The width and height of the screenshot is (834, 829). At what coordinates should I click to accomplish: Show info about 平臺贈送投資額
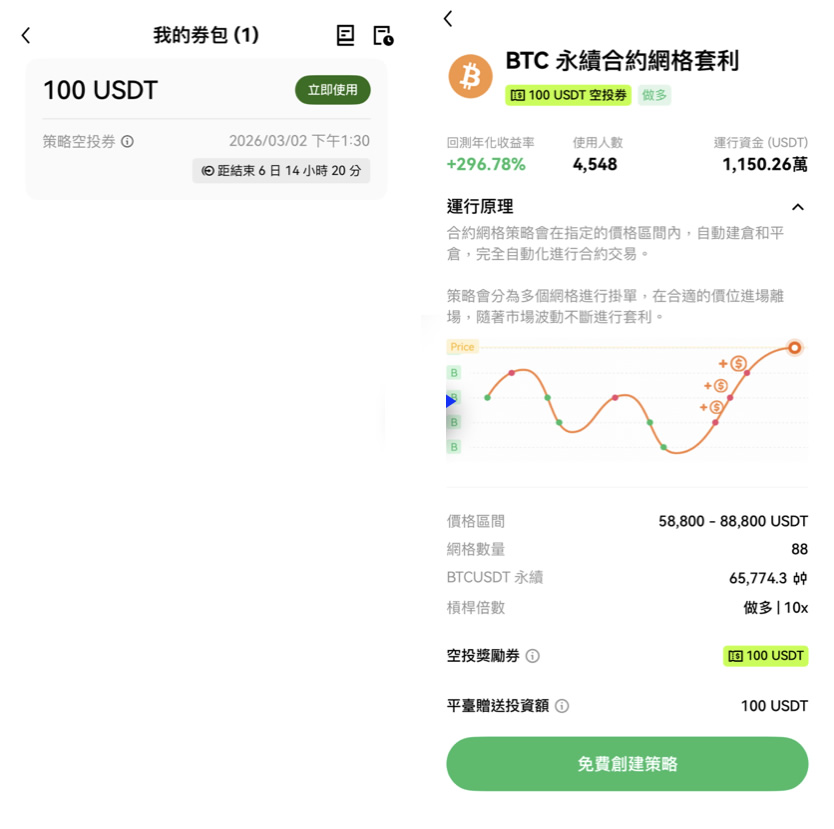click(562, 706)
